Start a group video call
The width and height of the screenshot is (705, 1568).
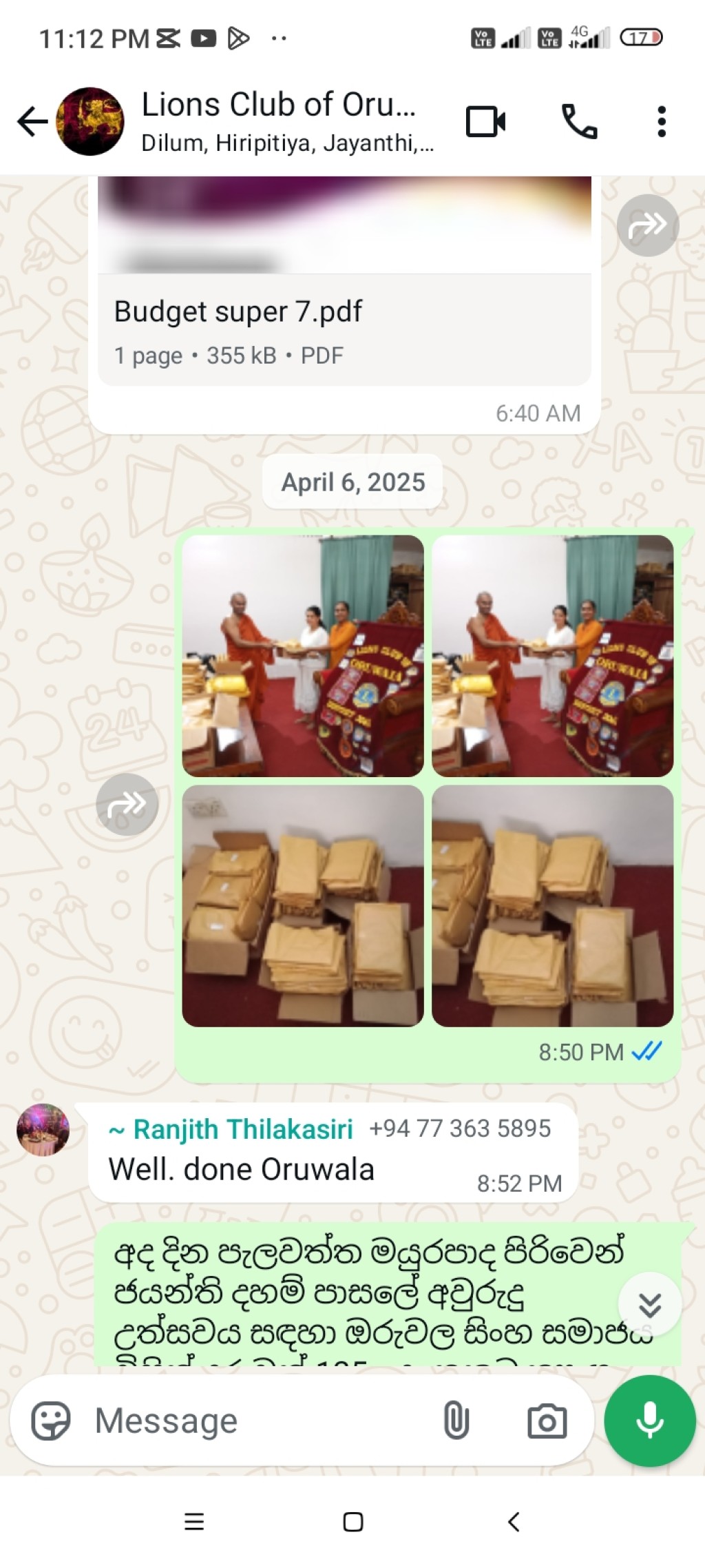(486, 122)
